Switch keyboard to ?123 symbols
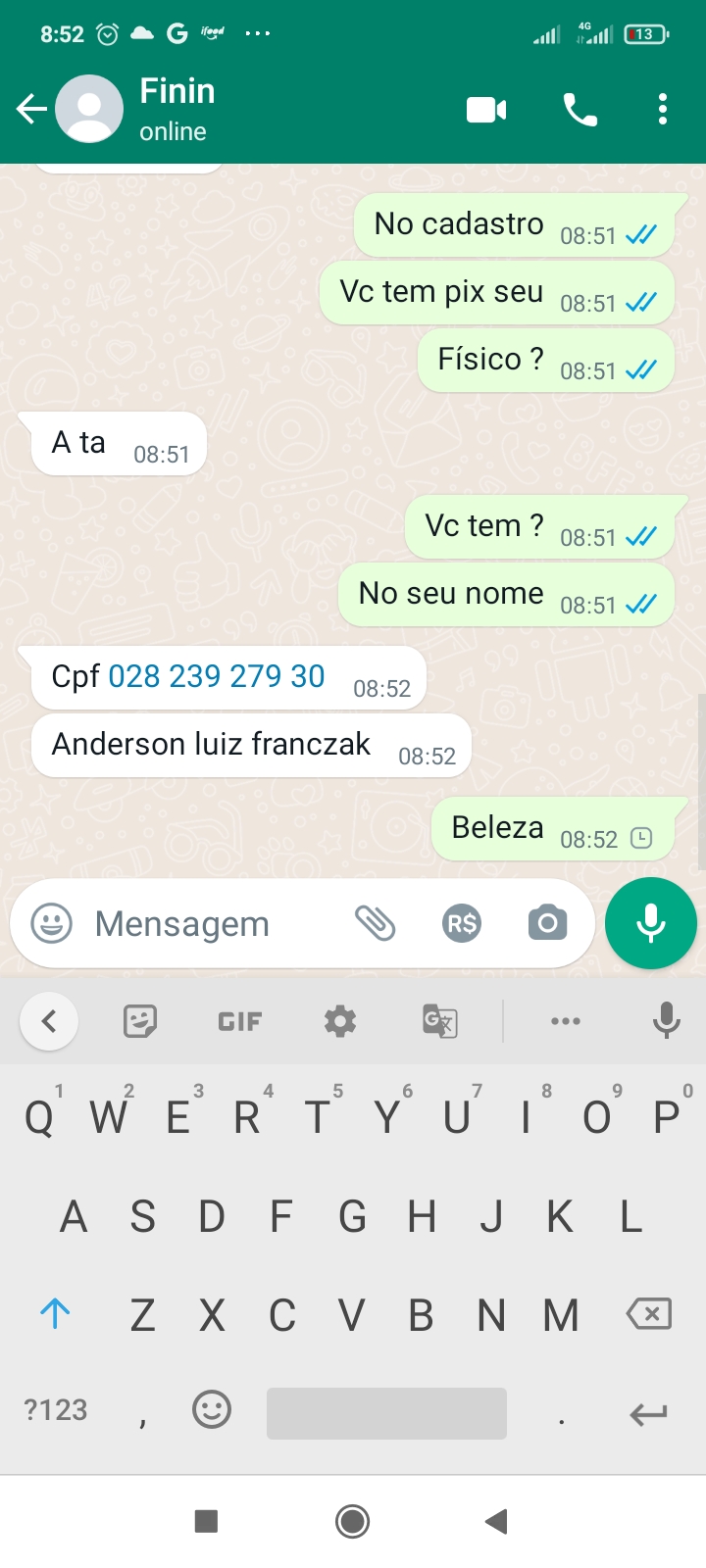Screen dimensions: 706x1568 pos(56,1410)
